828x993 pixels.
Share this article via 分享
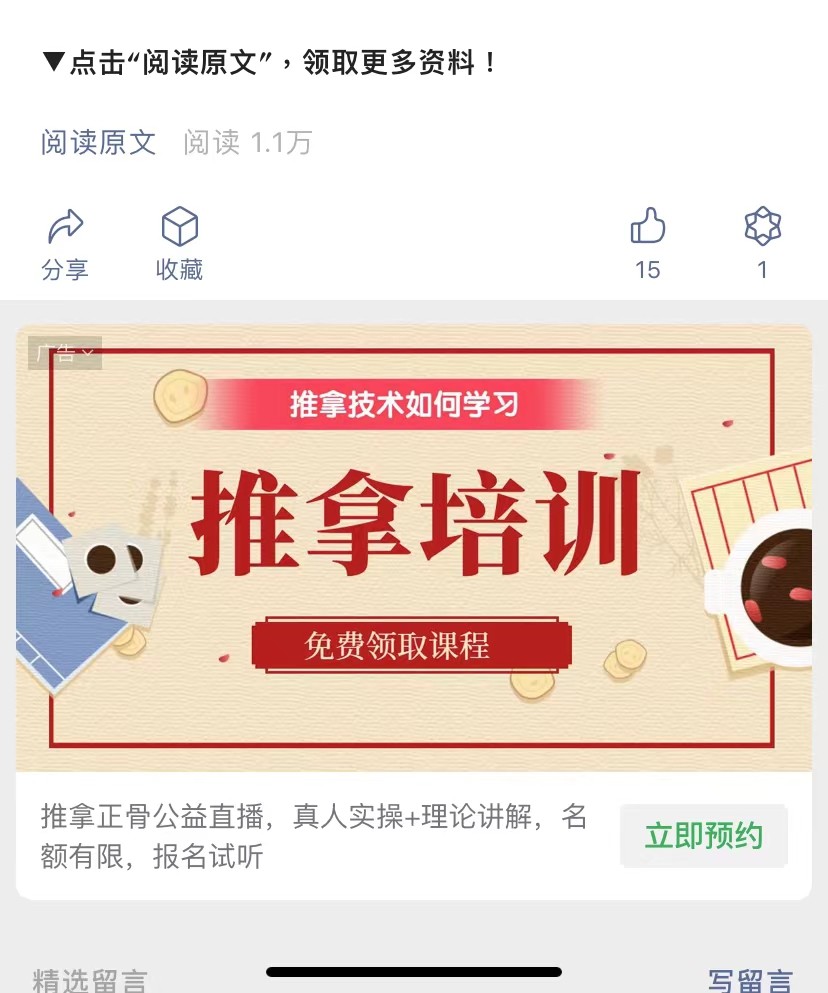pyautogui.click(x=65, y=243)
